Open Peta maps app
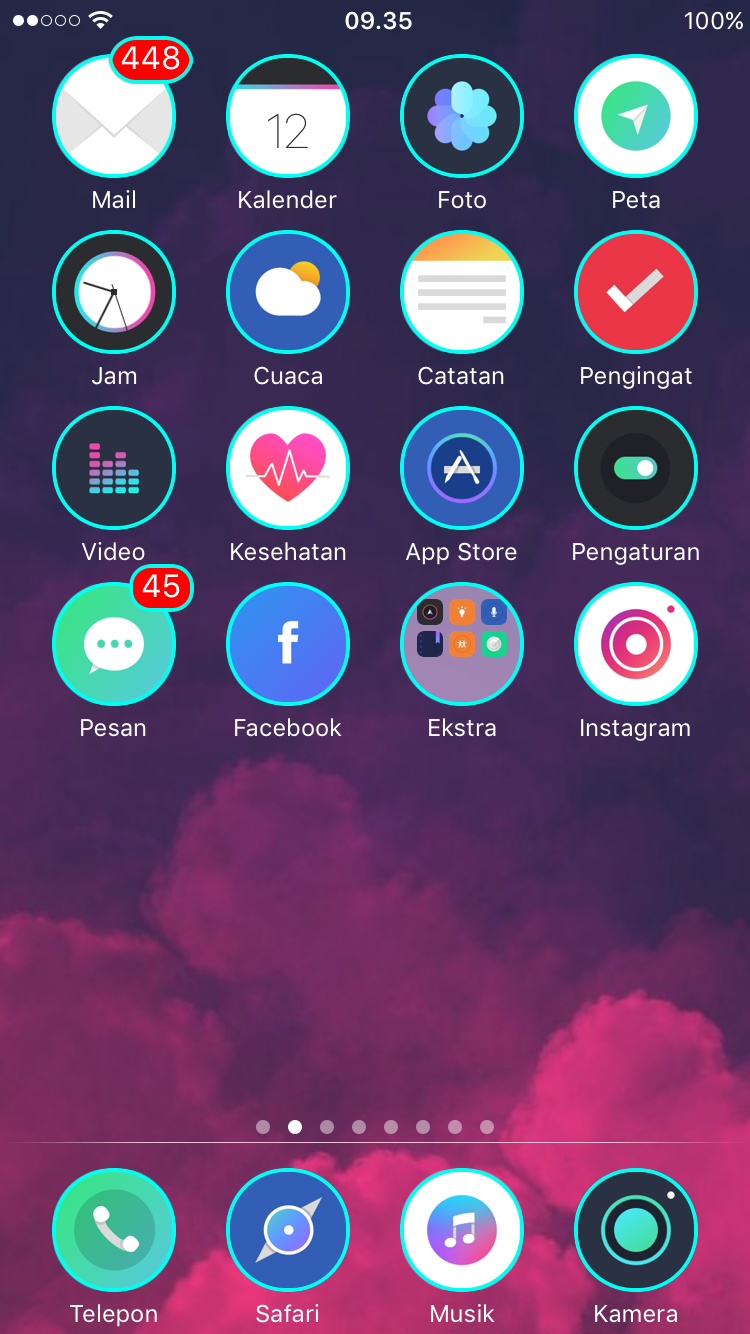Screen dimensions: 750x1334 coord(636,116)
